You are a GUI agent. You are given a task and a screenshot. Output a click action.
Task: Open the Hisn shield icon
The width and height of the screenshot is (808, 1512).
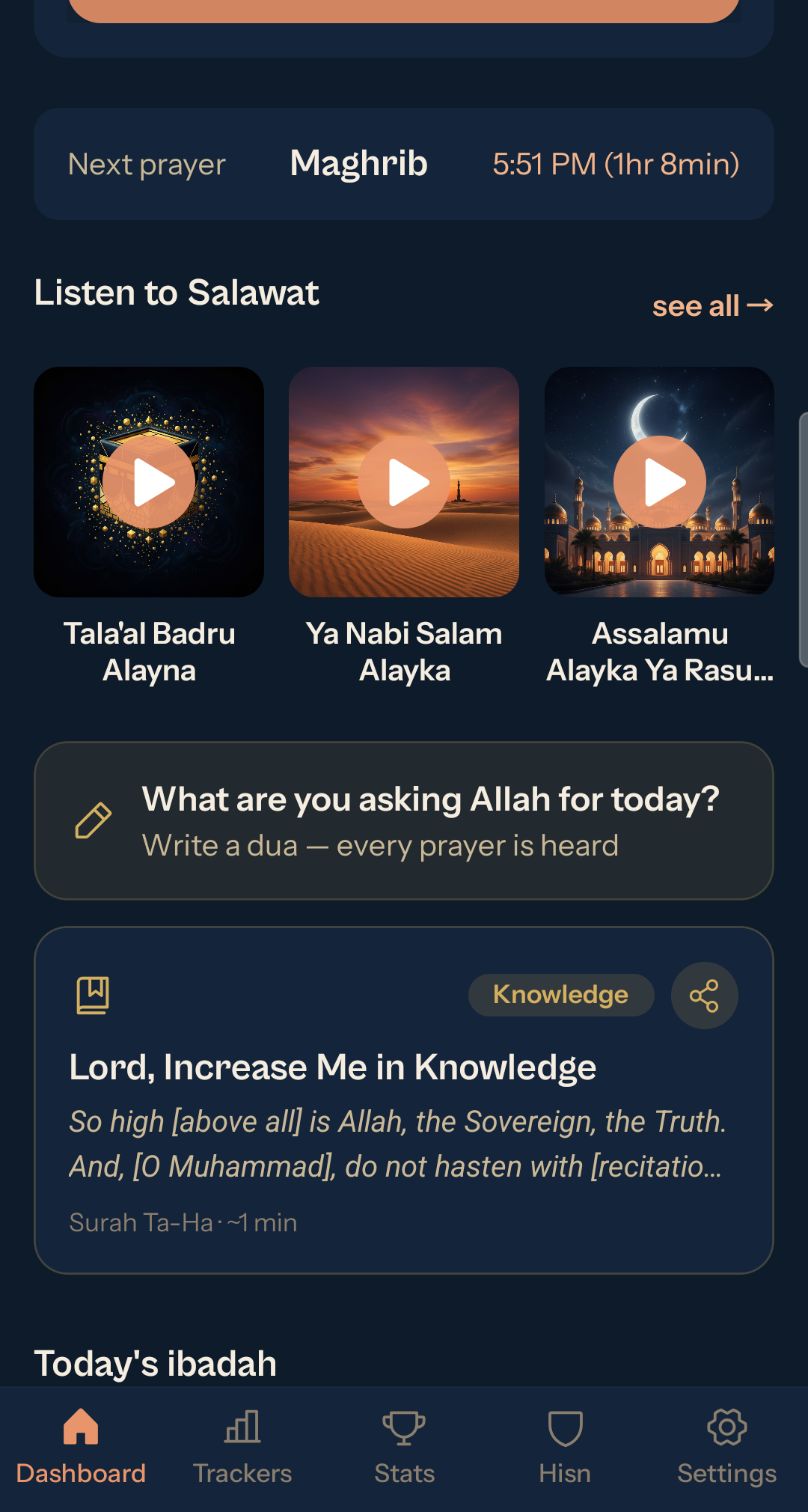(x=564, y=1427)
